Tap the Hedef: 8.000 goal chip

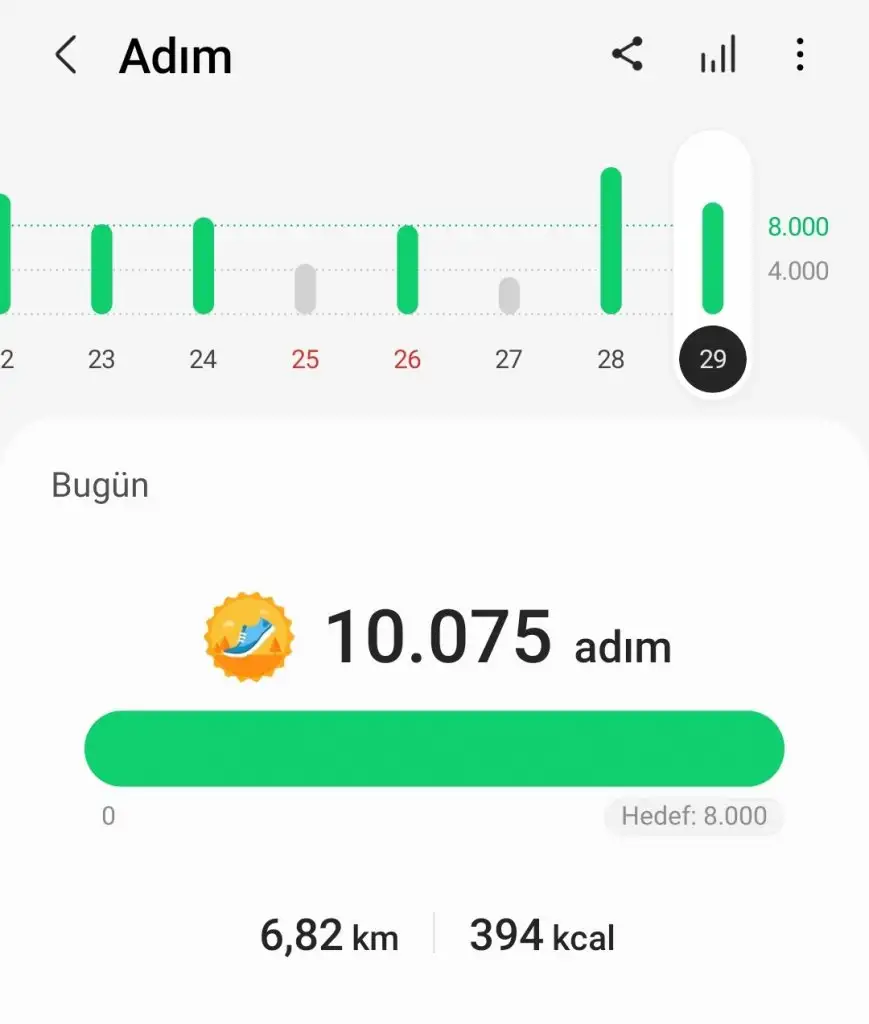tap(694, 816)
